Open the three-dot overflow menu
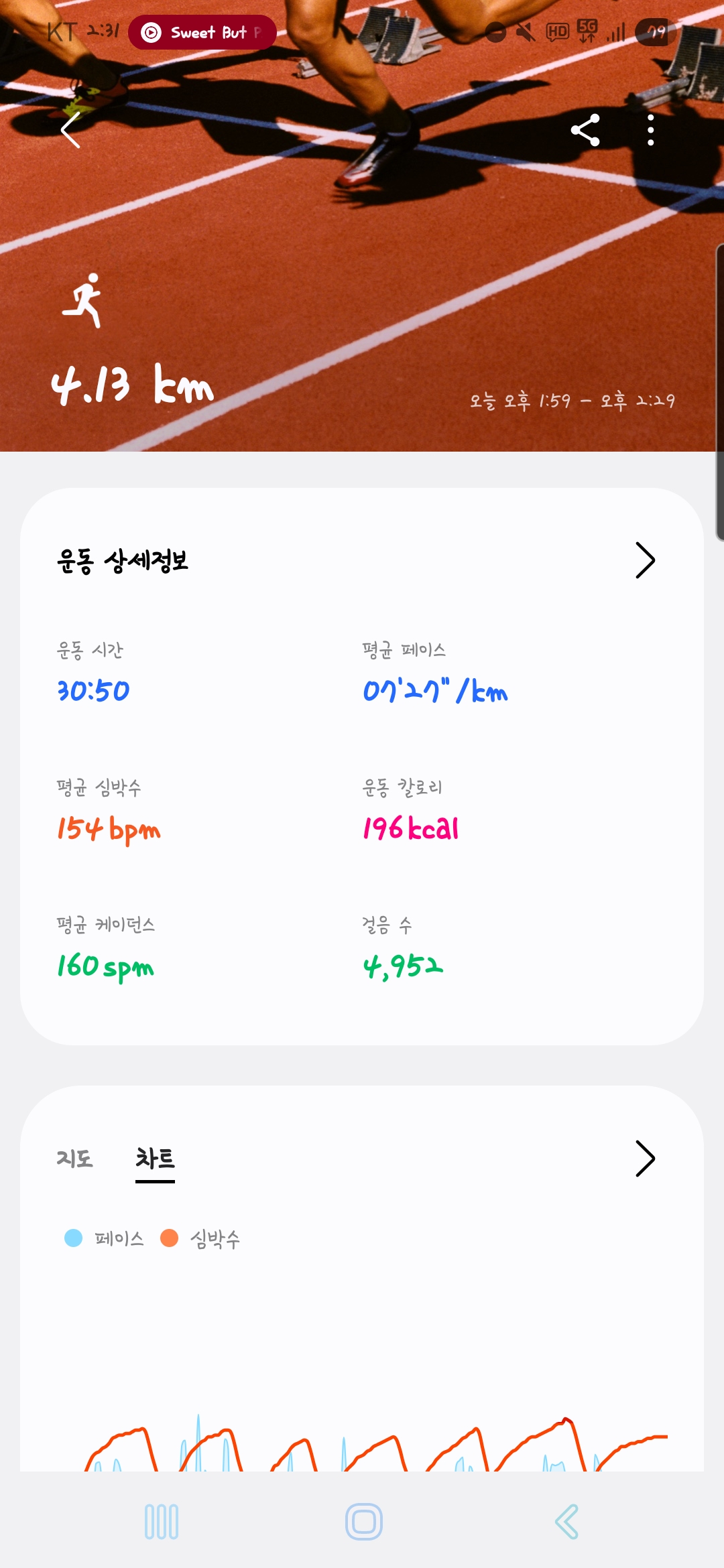724x1568 pixels. pyautogui.click(x=650, y=130)
